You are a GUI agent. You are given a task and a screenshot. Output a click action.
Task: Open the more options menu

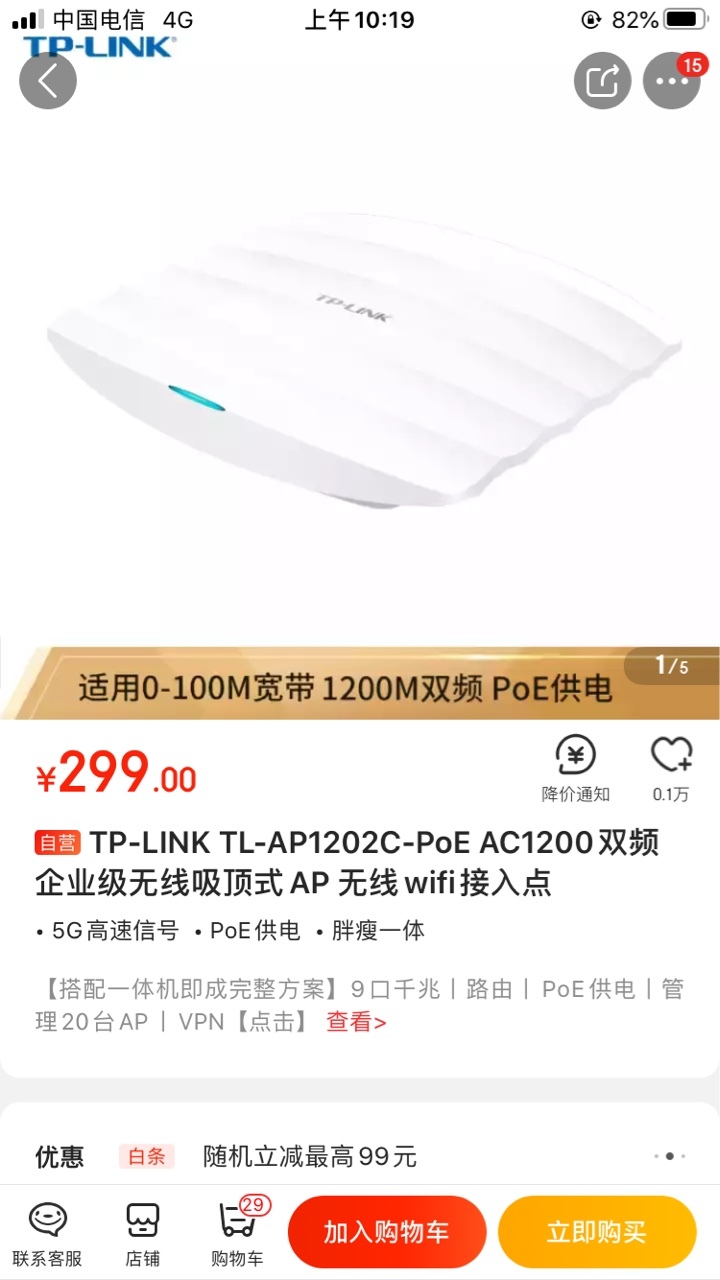coord(672,81)
